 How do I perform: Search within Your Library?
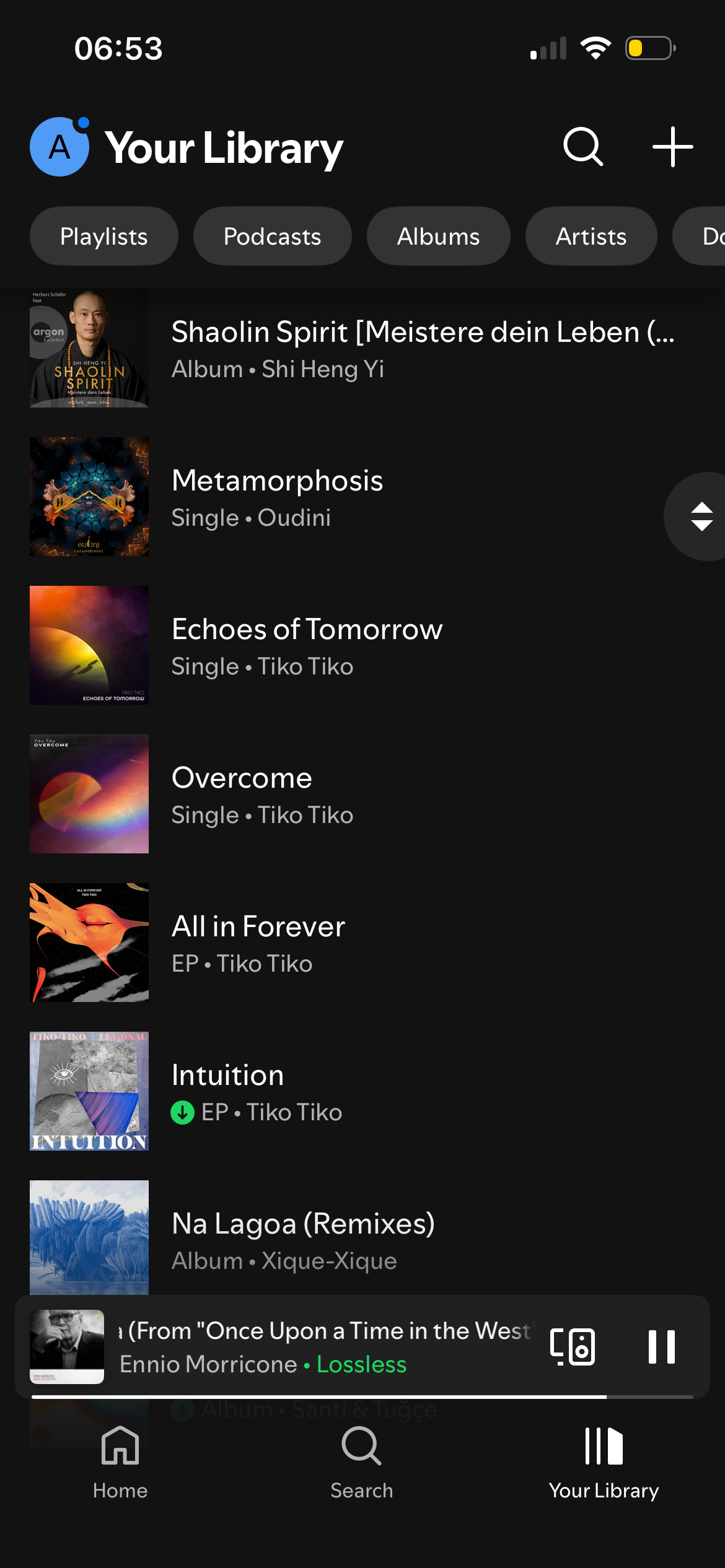pyautogui.click(x=583, y=147)
